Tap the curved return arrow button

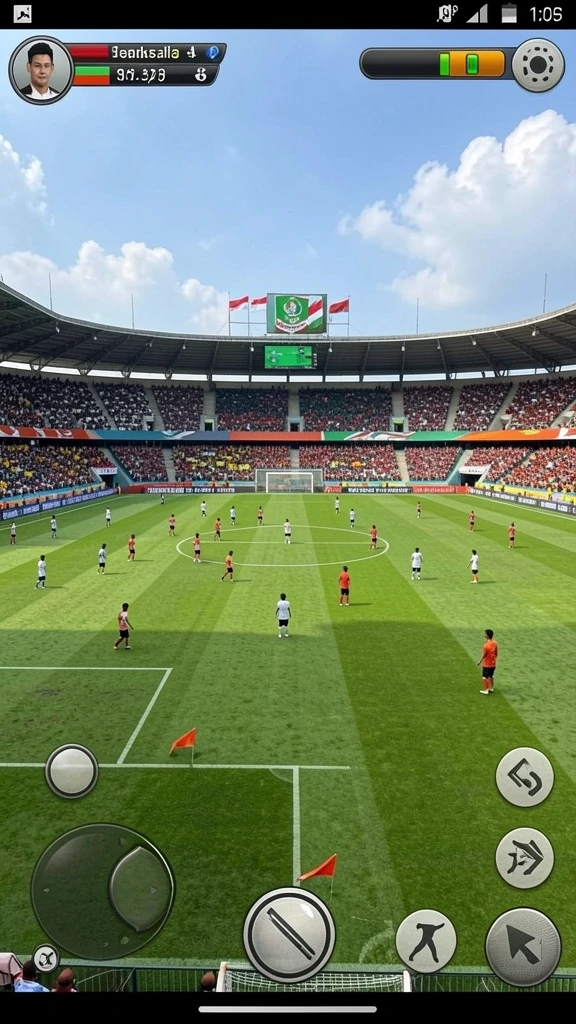pos(524,777)
